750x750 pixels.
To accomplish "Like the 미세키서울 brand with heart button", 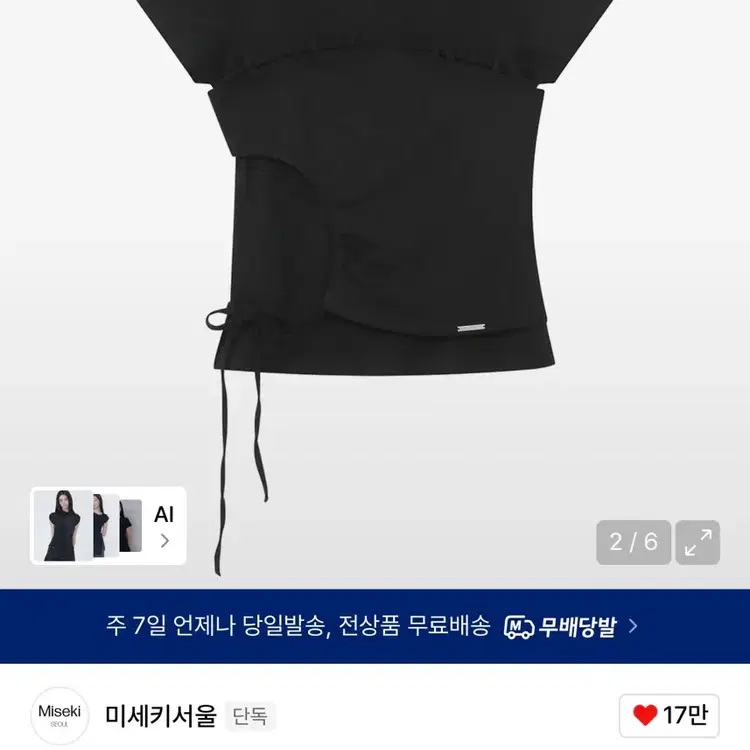I will (669, 716).
